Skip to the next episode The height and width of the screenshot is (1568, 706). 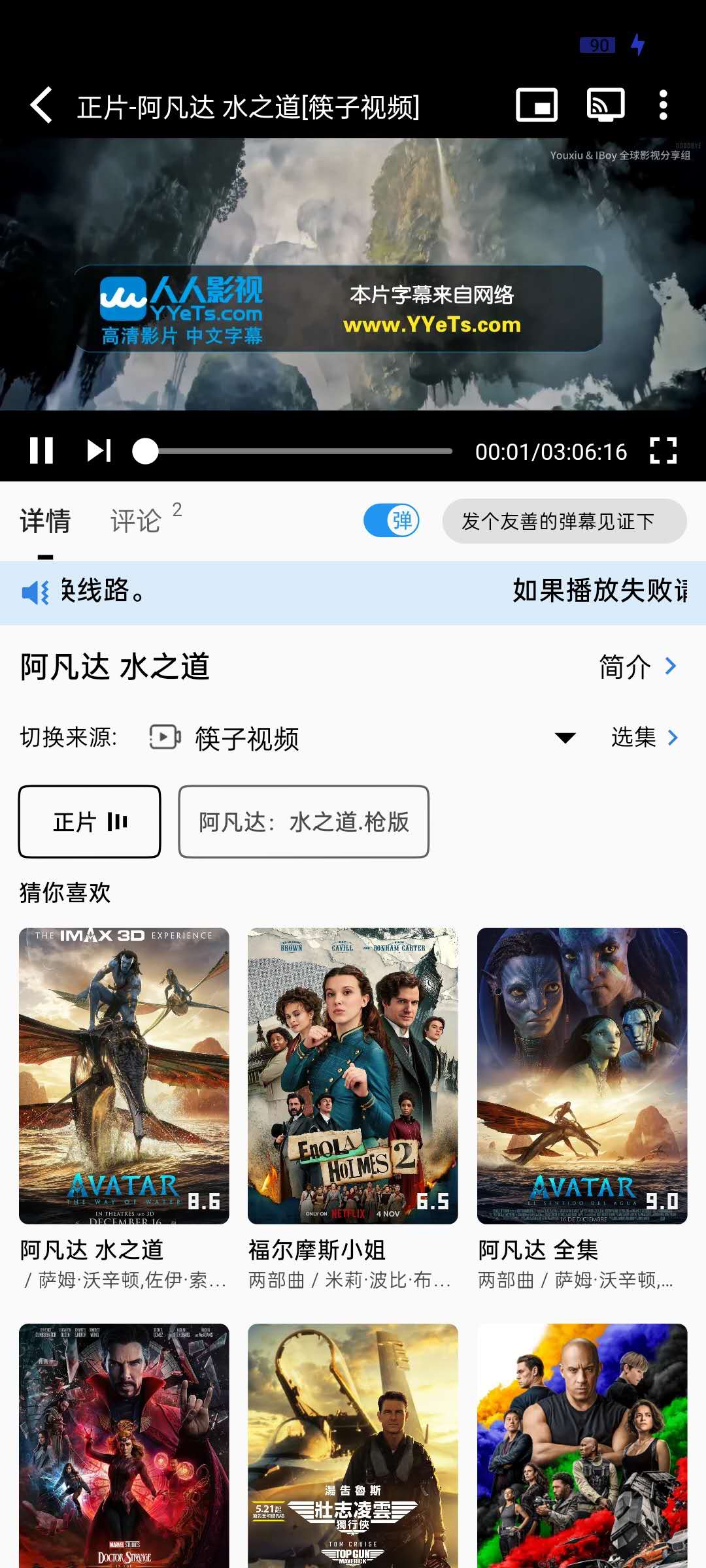tap(99, 451)
